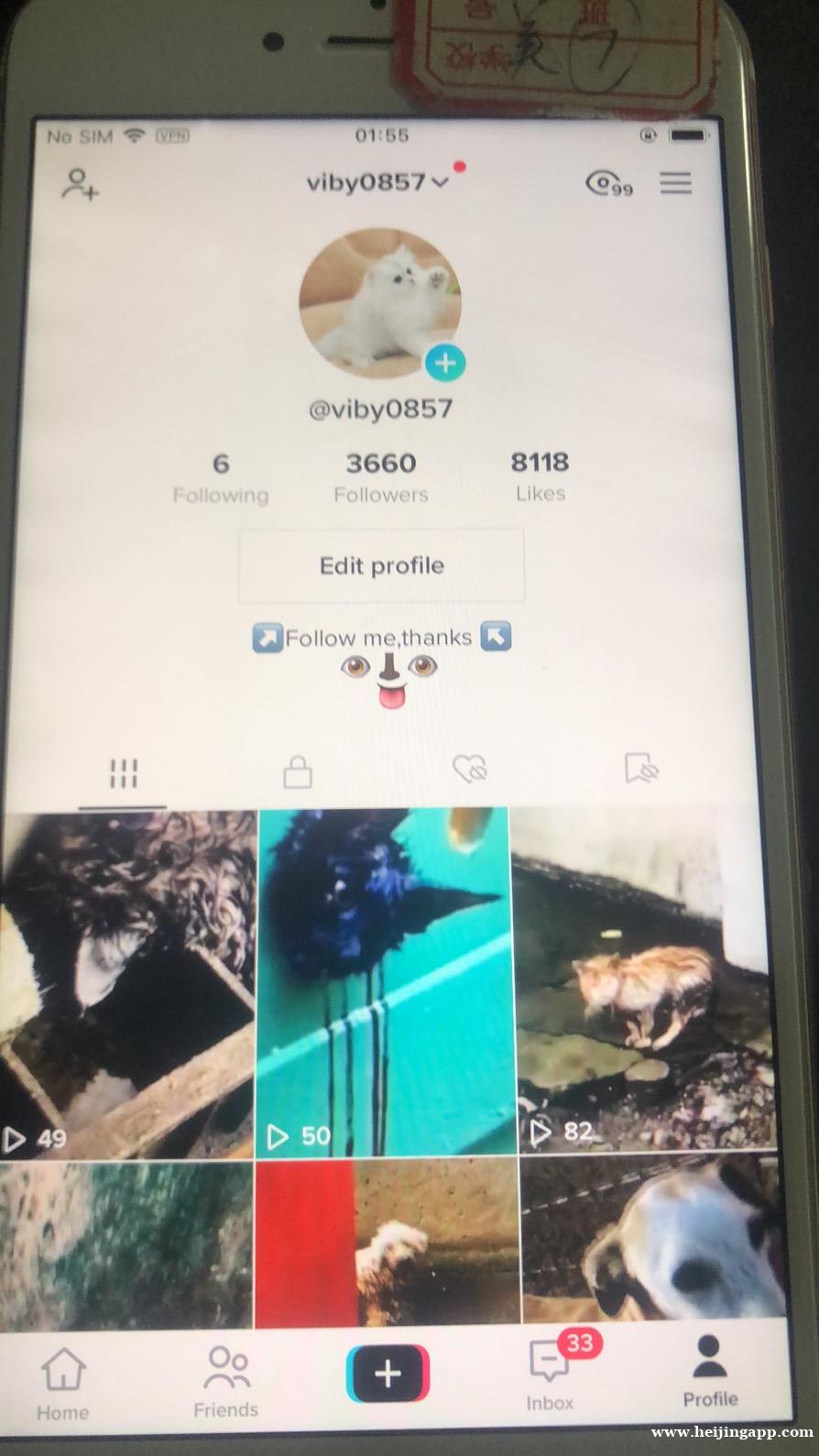Switch to the Friends tab
Image resolution: width=819 pixels, height=1456 pixels.
pyautogui.click(x=226, y=1383)
